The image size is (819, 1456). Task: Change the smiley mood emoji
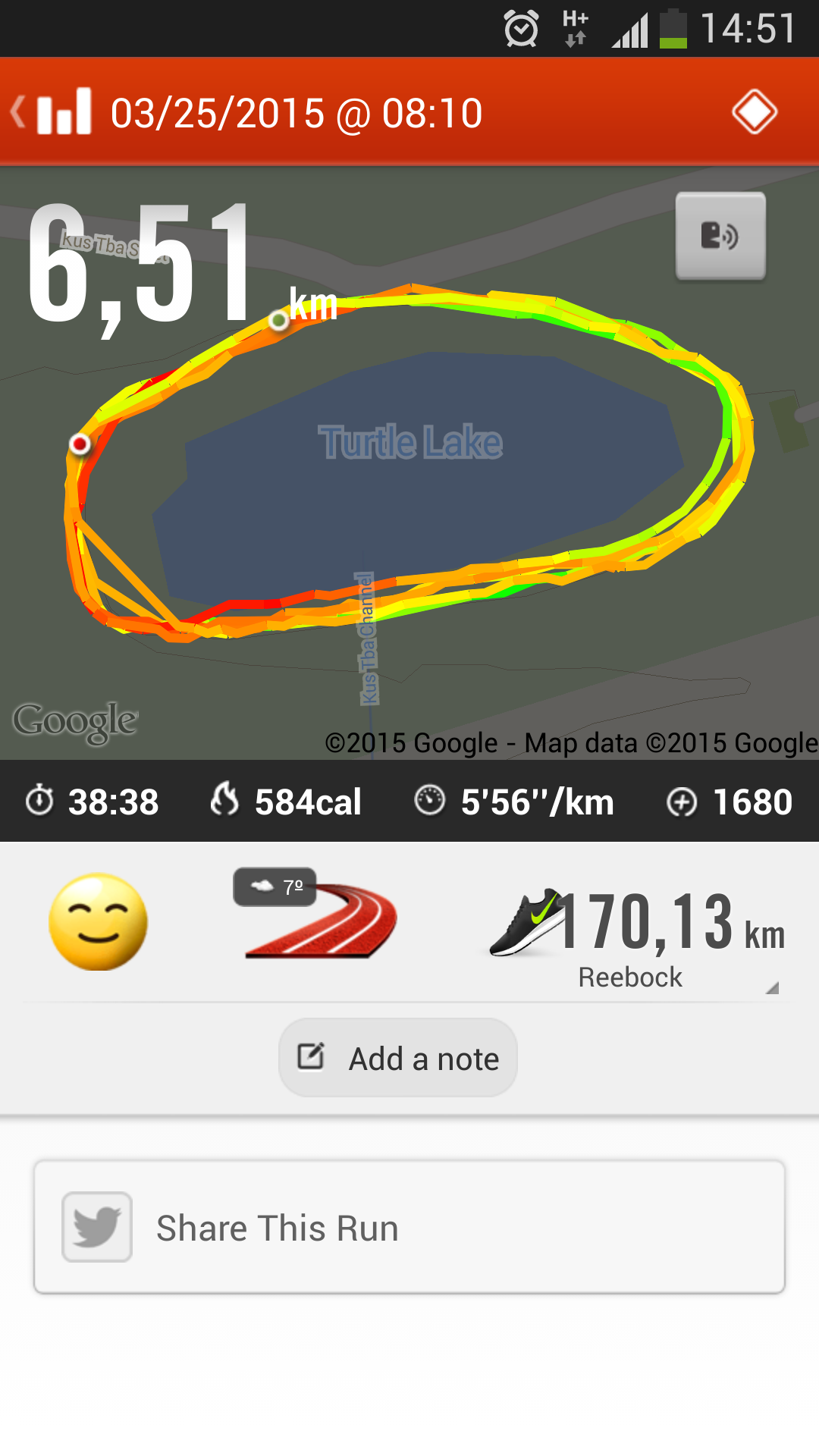pos(98,921)
